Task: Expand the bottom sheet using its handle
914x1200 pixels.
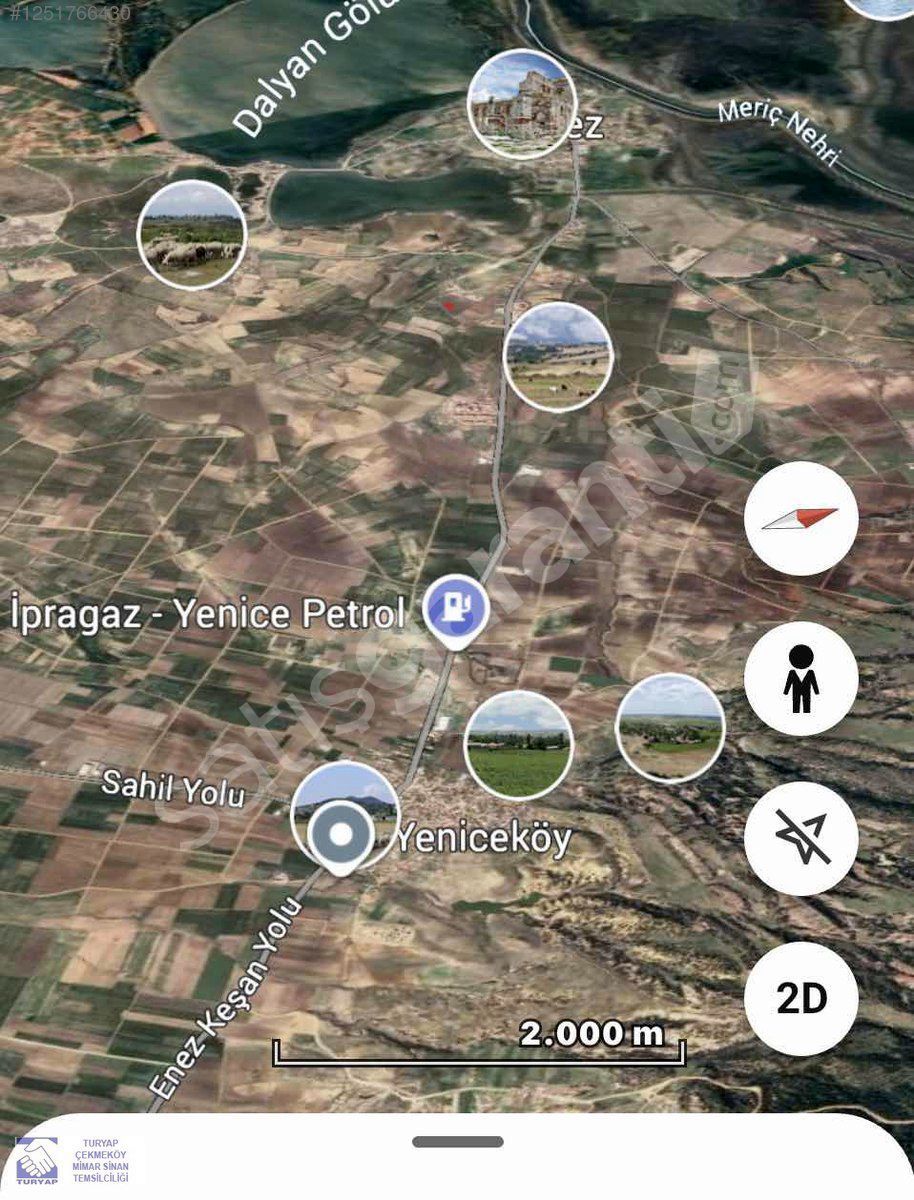Action: tap(457, 1141)
